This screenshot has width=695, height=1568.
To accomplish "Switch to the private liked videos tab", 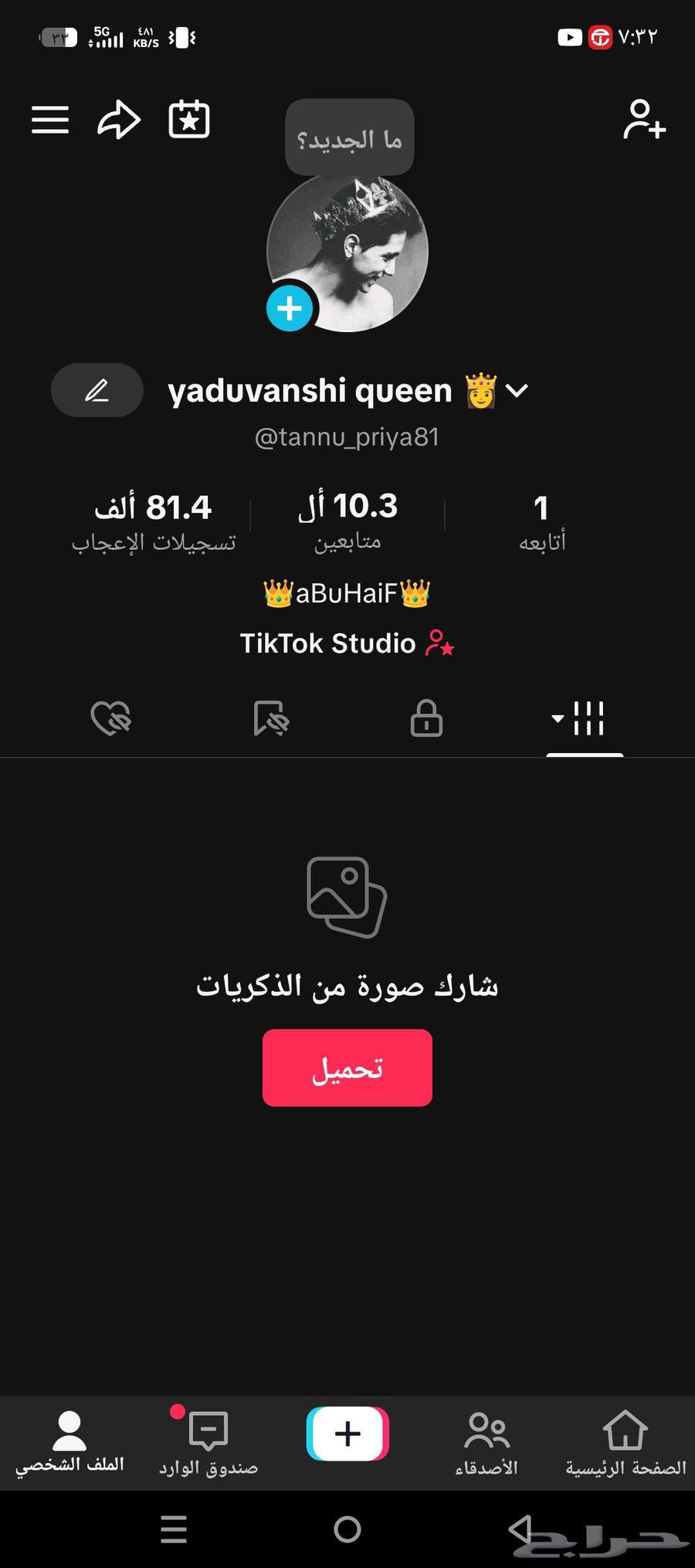I will (110, 718).
